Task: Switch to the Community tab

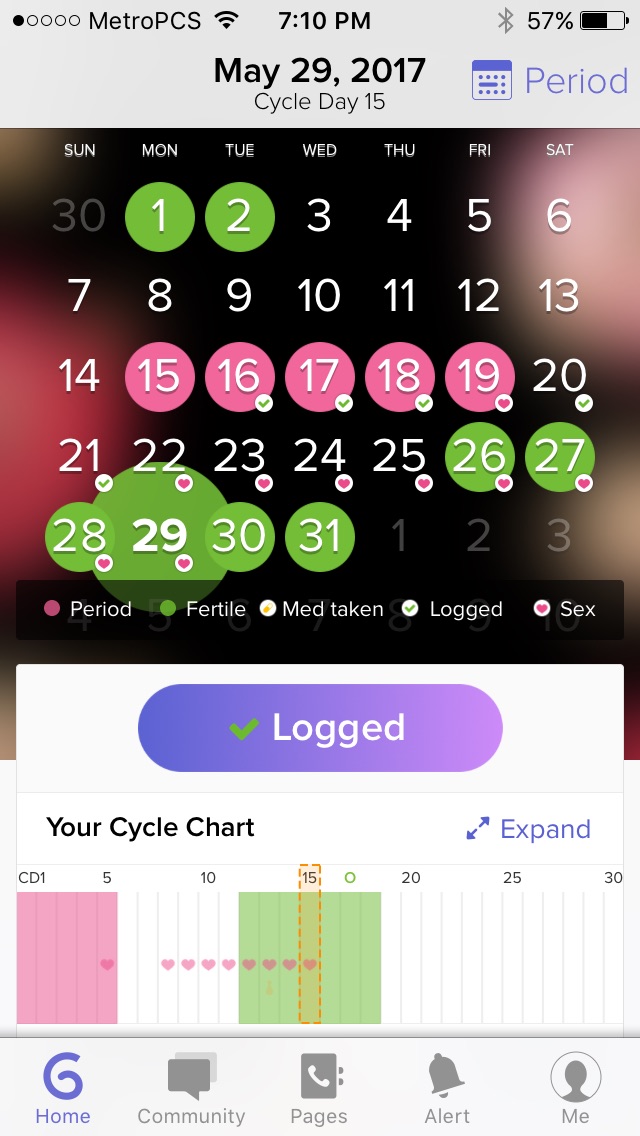Action: pos(191,1089)
